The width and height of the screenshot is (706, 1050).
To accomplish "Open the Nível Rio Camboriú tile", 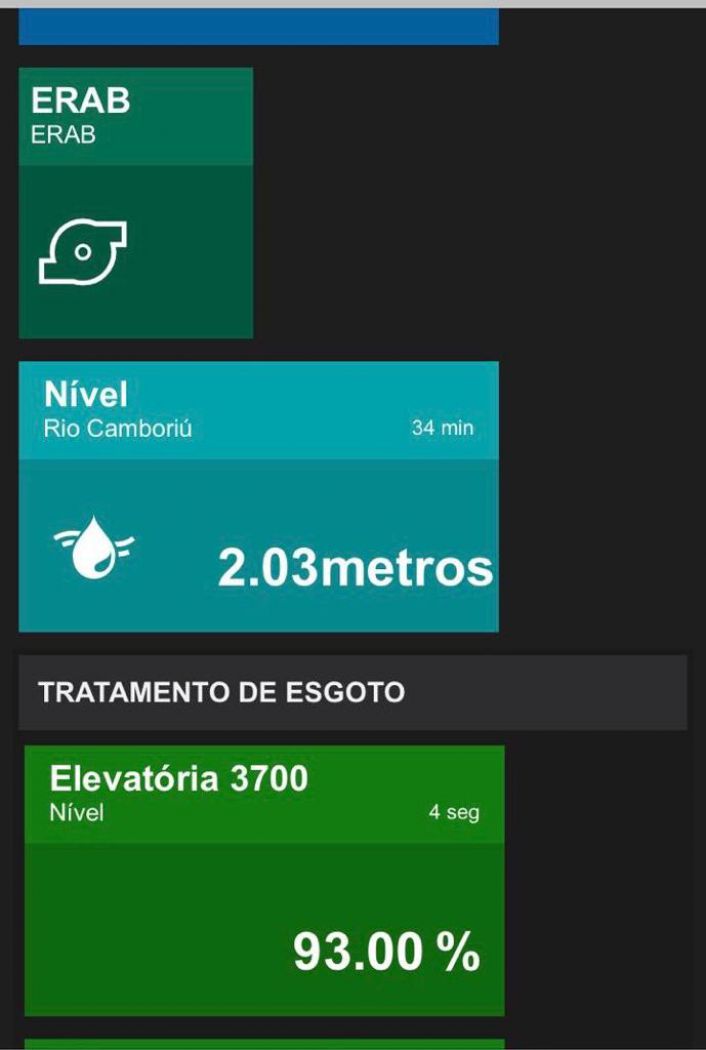I will (x=258, y=496).
